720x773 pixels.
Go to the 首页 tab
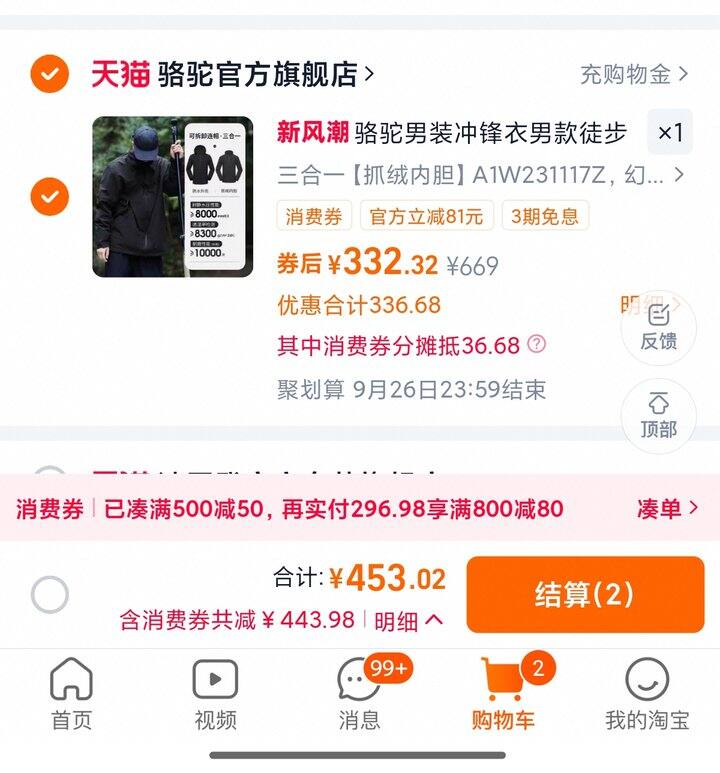point(71,694)
